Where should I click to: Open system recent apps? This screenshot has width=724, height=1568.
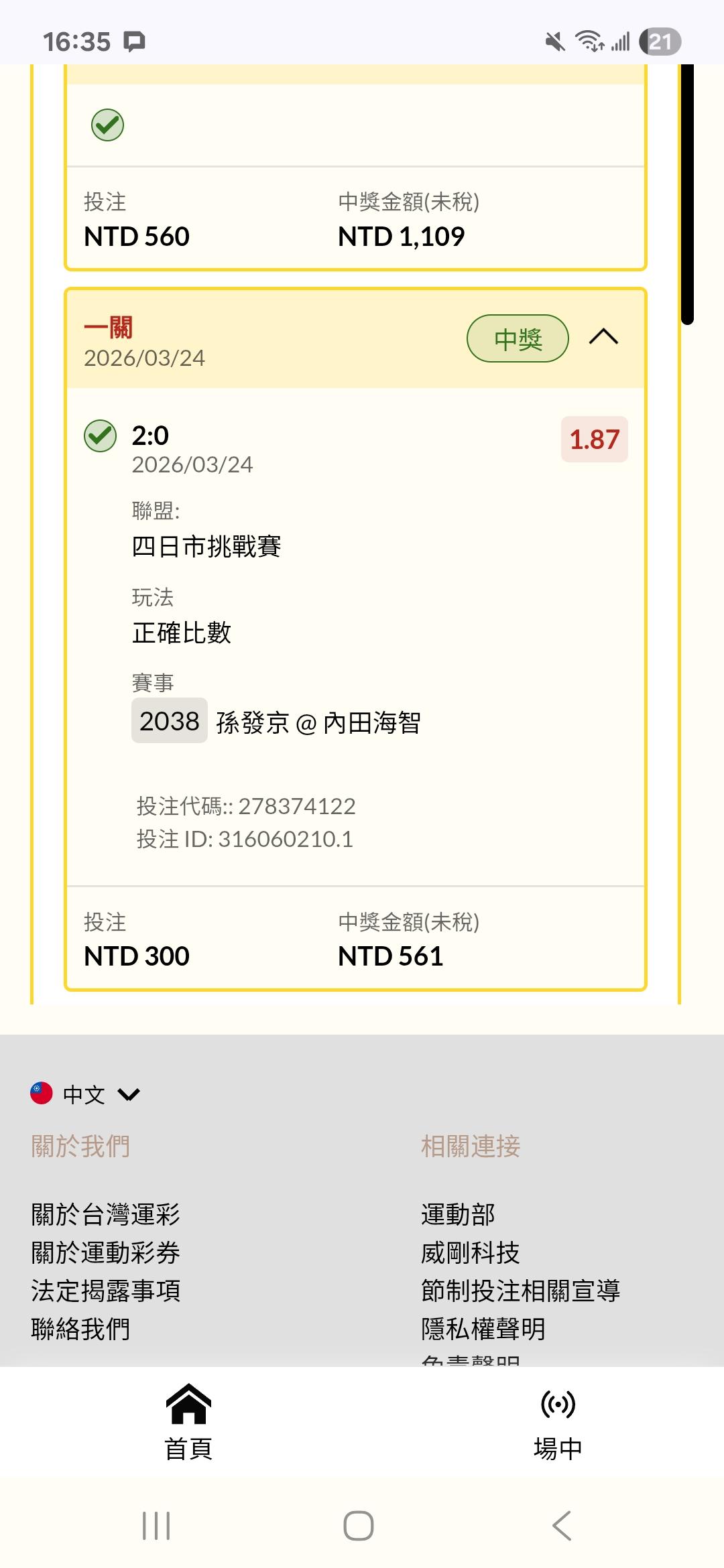coord(156,1526)
